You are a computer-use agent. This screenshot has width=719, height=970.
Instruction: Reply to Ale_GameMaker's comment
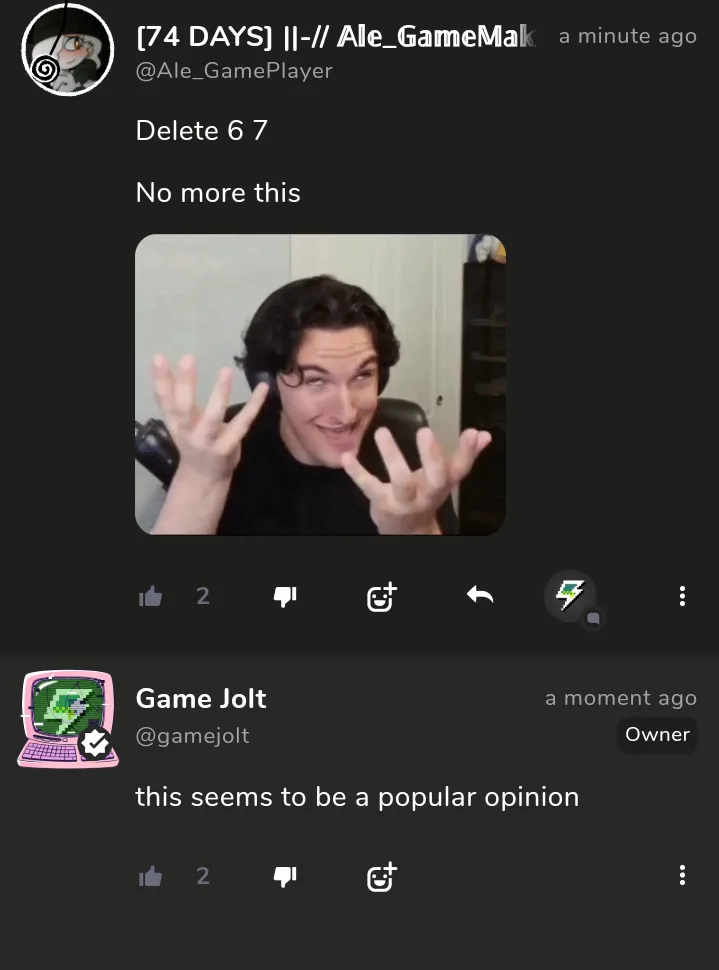point(480,595)
